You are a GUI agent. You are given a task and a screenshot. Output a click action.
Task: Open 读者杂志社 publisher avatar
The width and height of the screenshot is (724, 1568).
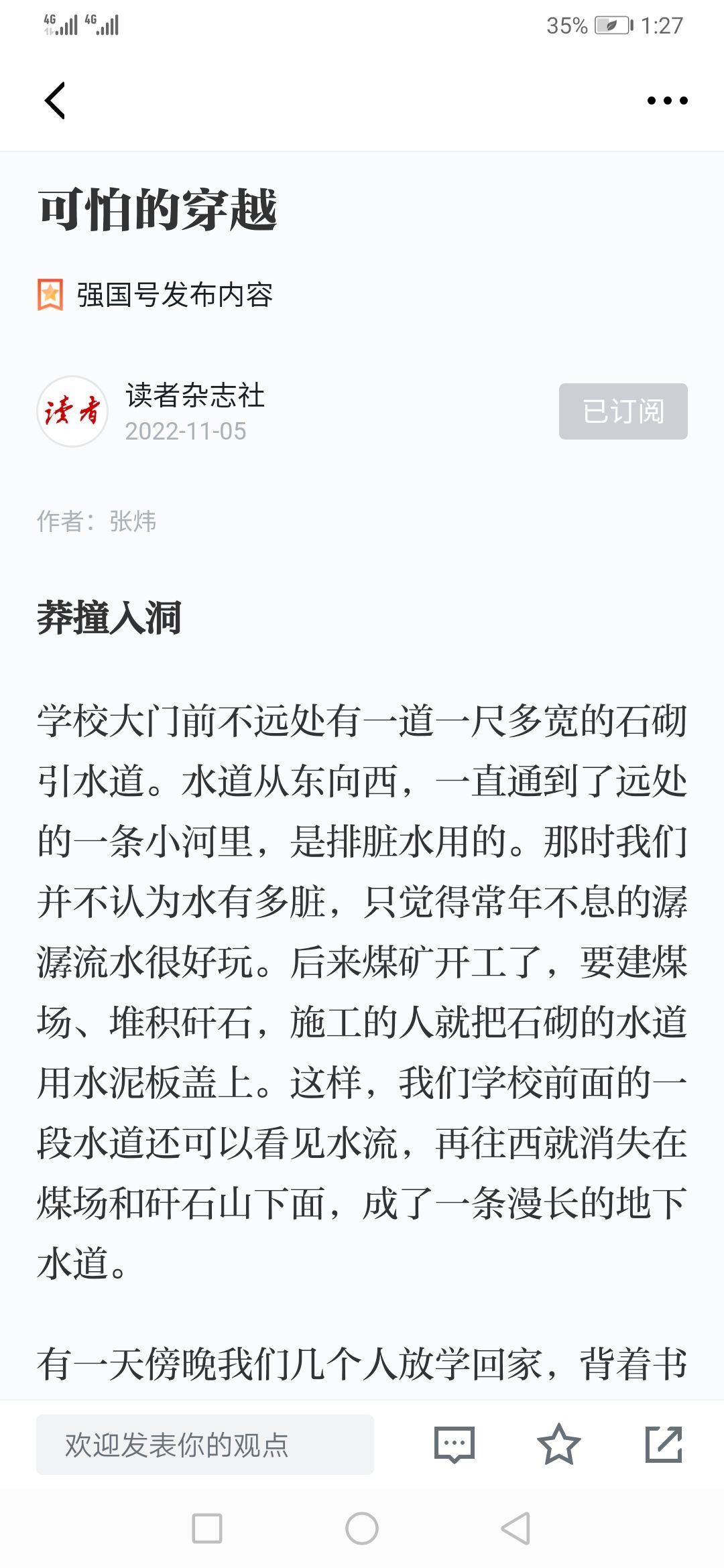72,411
